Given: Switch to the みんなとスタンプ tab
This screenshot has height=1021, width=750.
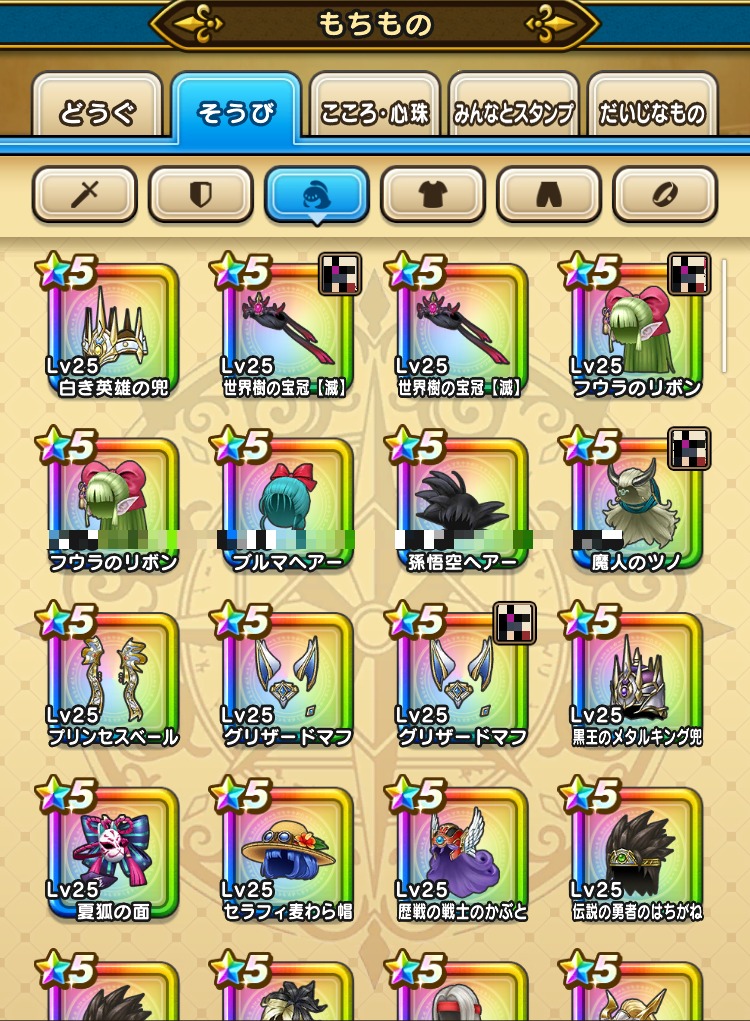Looking at the screenshot, I should 514,112.
